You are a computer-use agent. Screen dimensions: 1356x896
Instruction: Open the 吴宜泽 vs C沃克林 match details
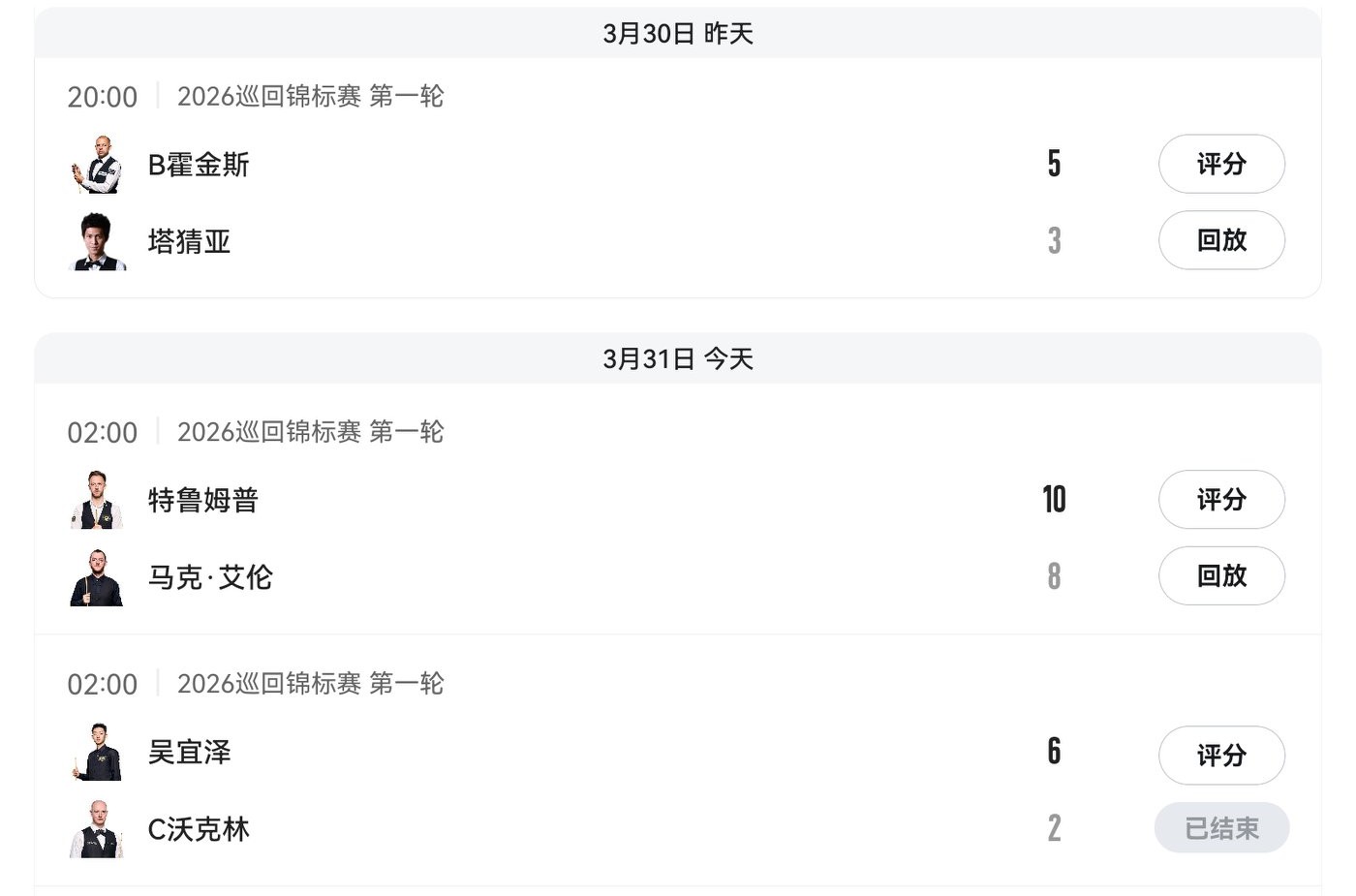581,789
